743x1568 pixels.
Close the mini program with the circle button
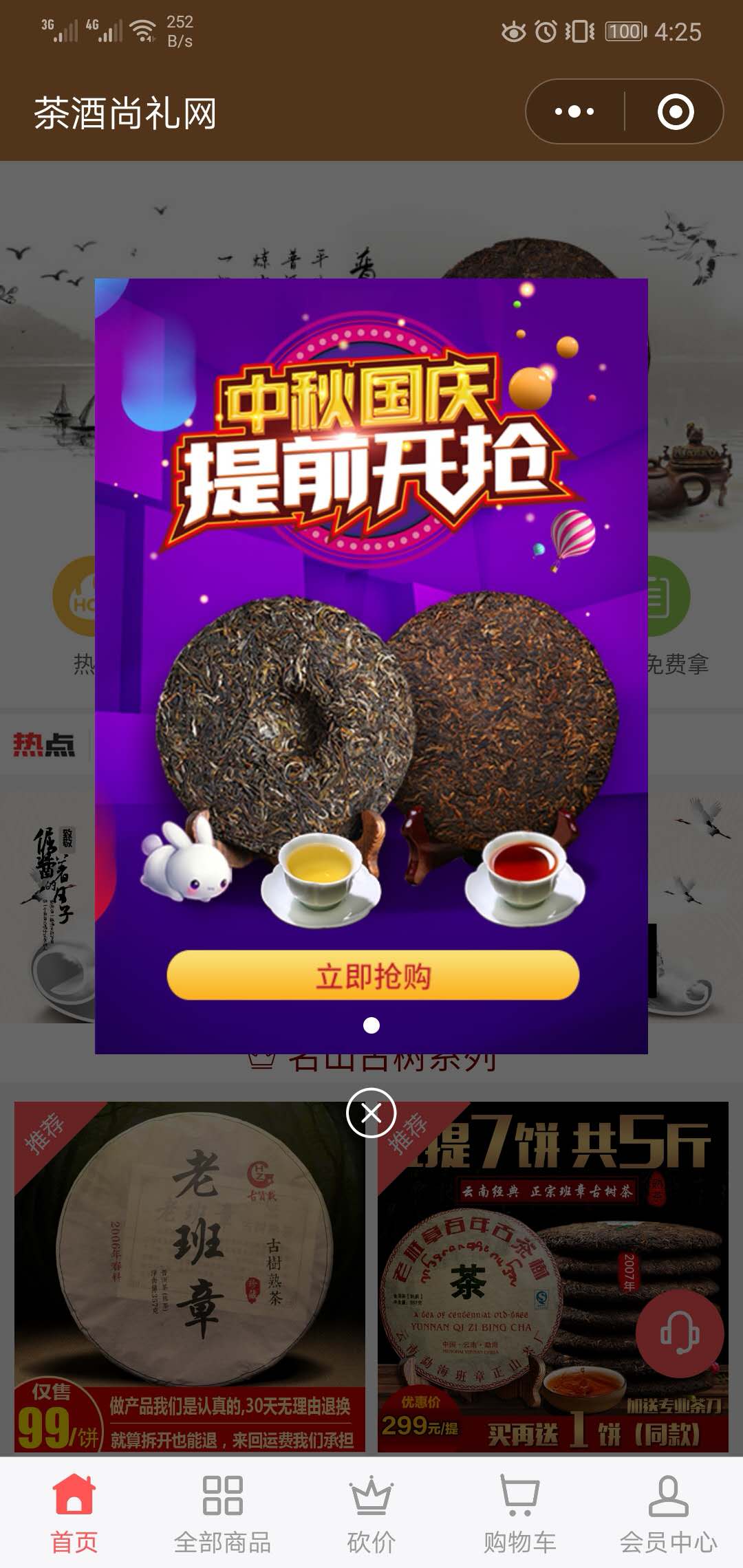point(676,111)
